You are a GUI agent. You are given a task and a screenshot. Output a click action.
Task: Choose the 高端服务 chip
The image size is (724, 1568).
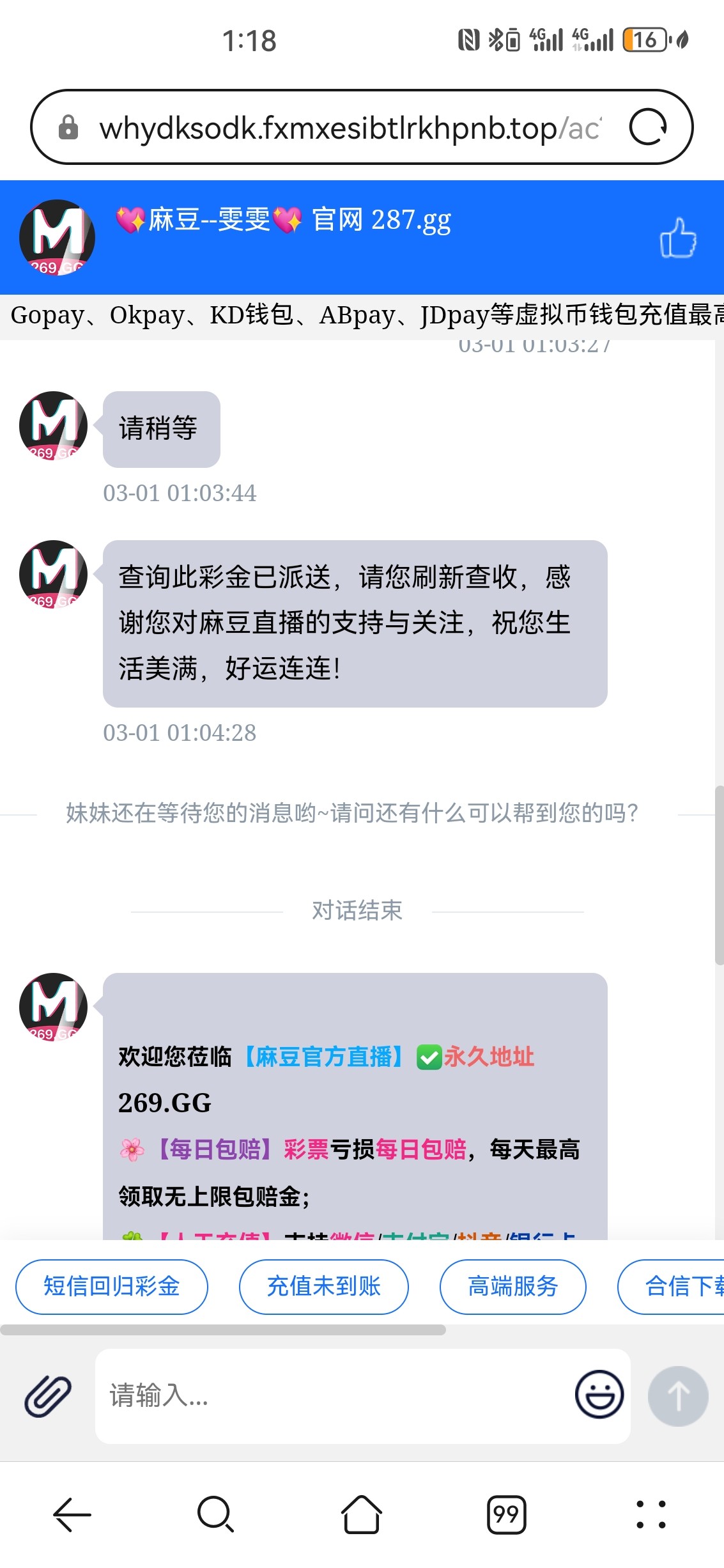click(x=513, y=1286)
